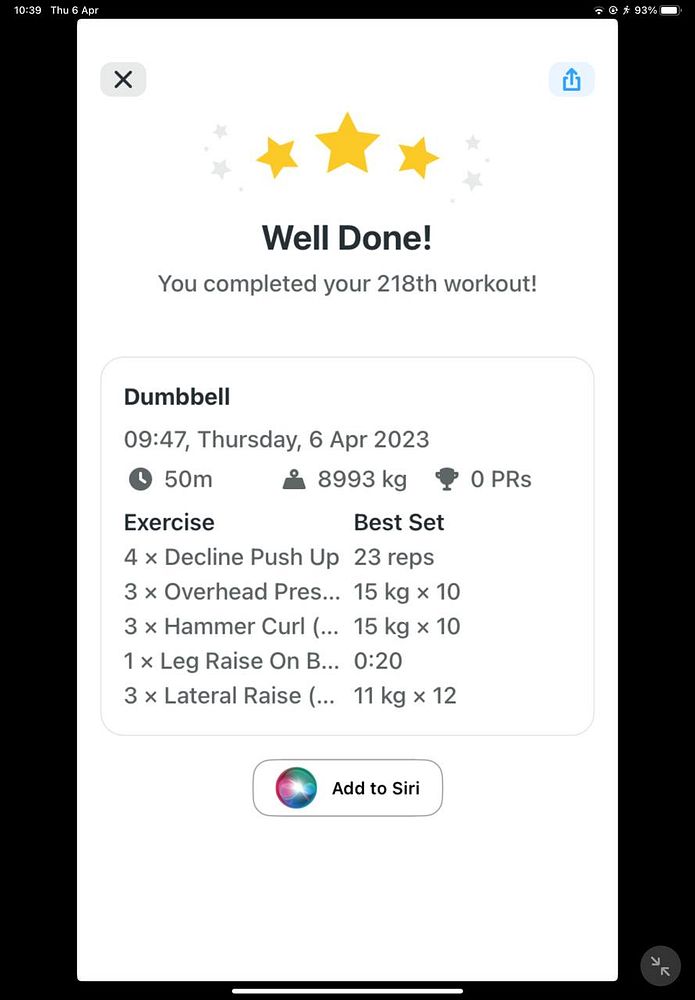695x1000 pixels.
Task: Tap the collapse arrows button
Action: click(660, 966)
